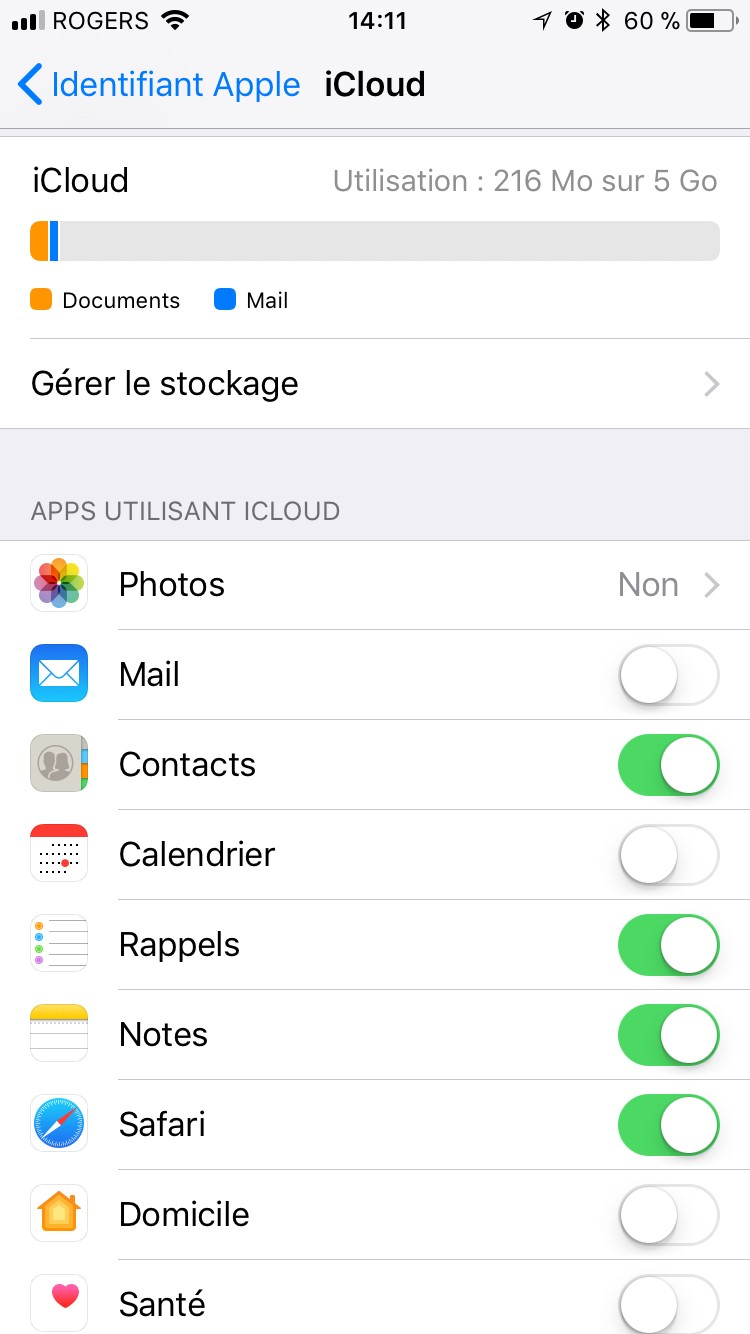Enable iCloud for Mail
Screen dimensions: 750x1334
pos(668,674)
